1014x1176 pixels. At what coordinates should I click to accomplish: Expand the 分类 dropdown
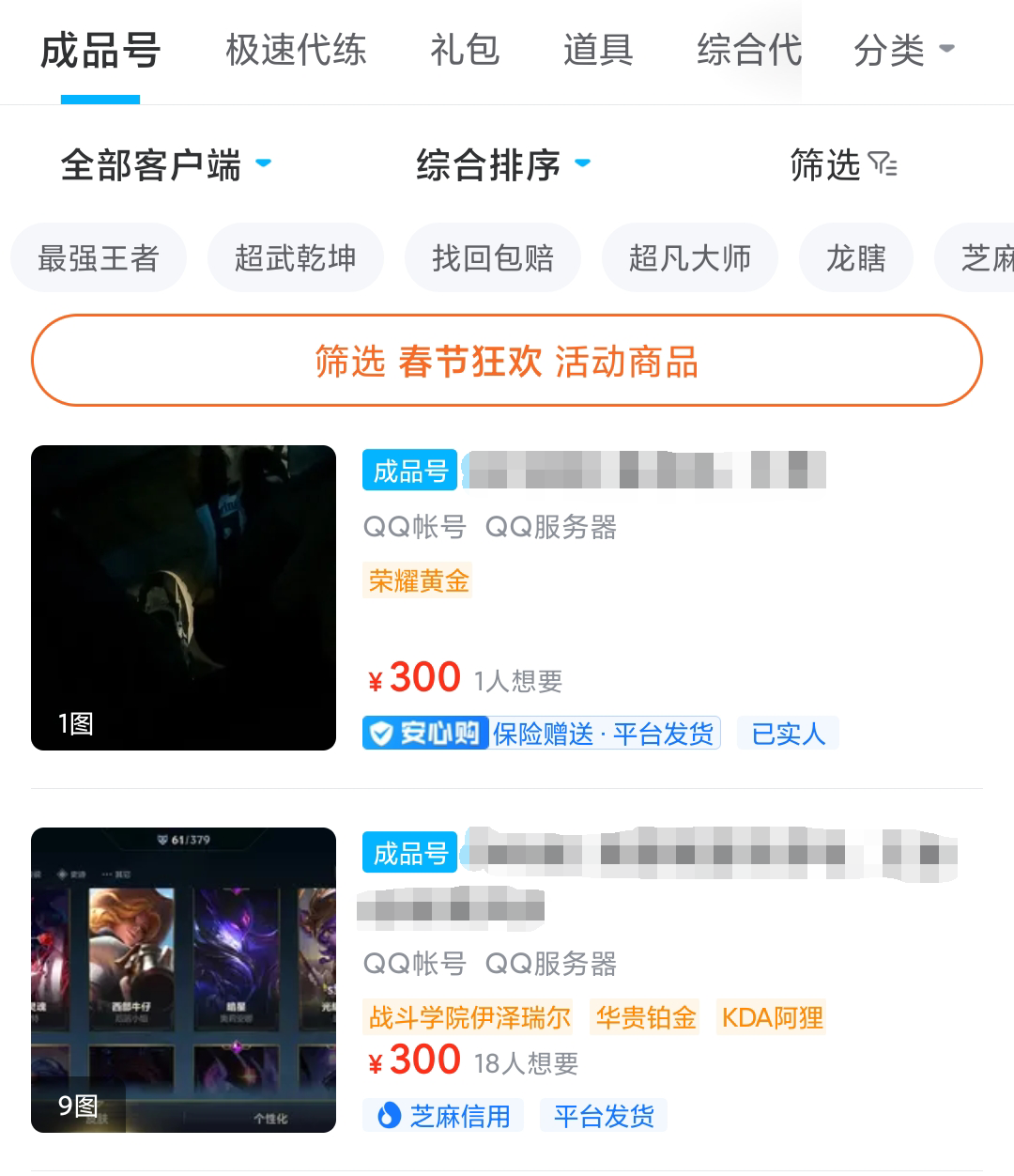point(902,51)
